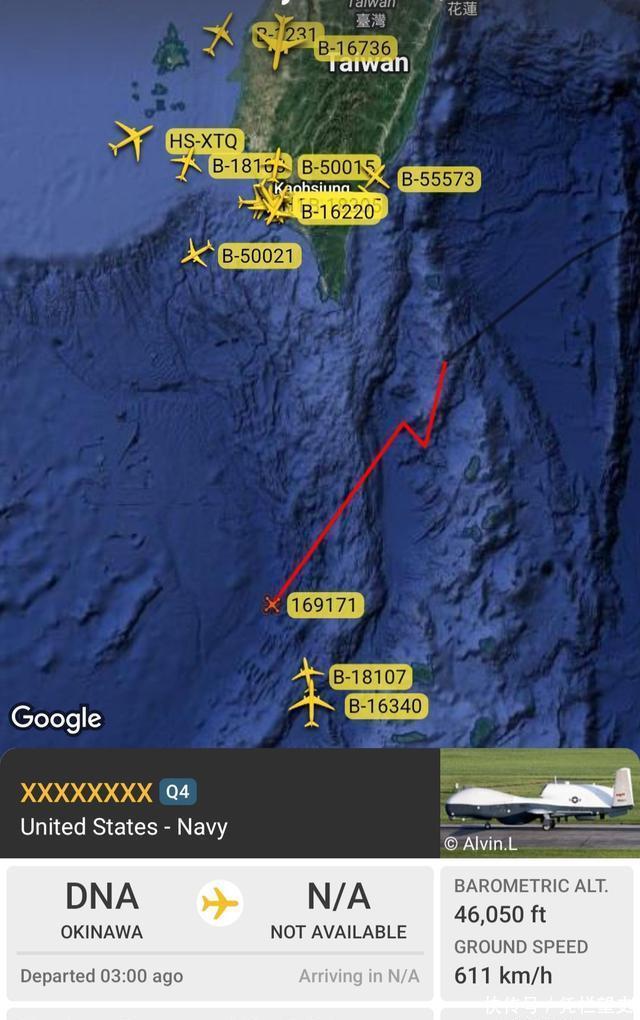The width and height of the screenshot is (640, 1020).
Task: Select aircraft B-16340 on the map
Action: pyautogui.click(x=311, y=706)
